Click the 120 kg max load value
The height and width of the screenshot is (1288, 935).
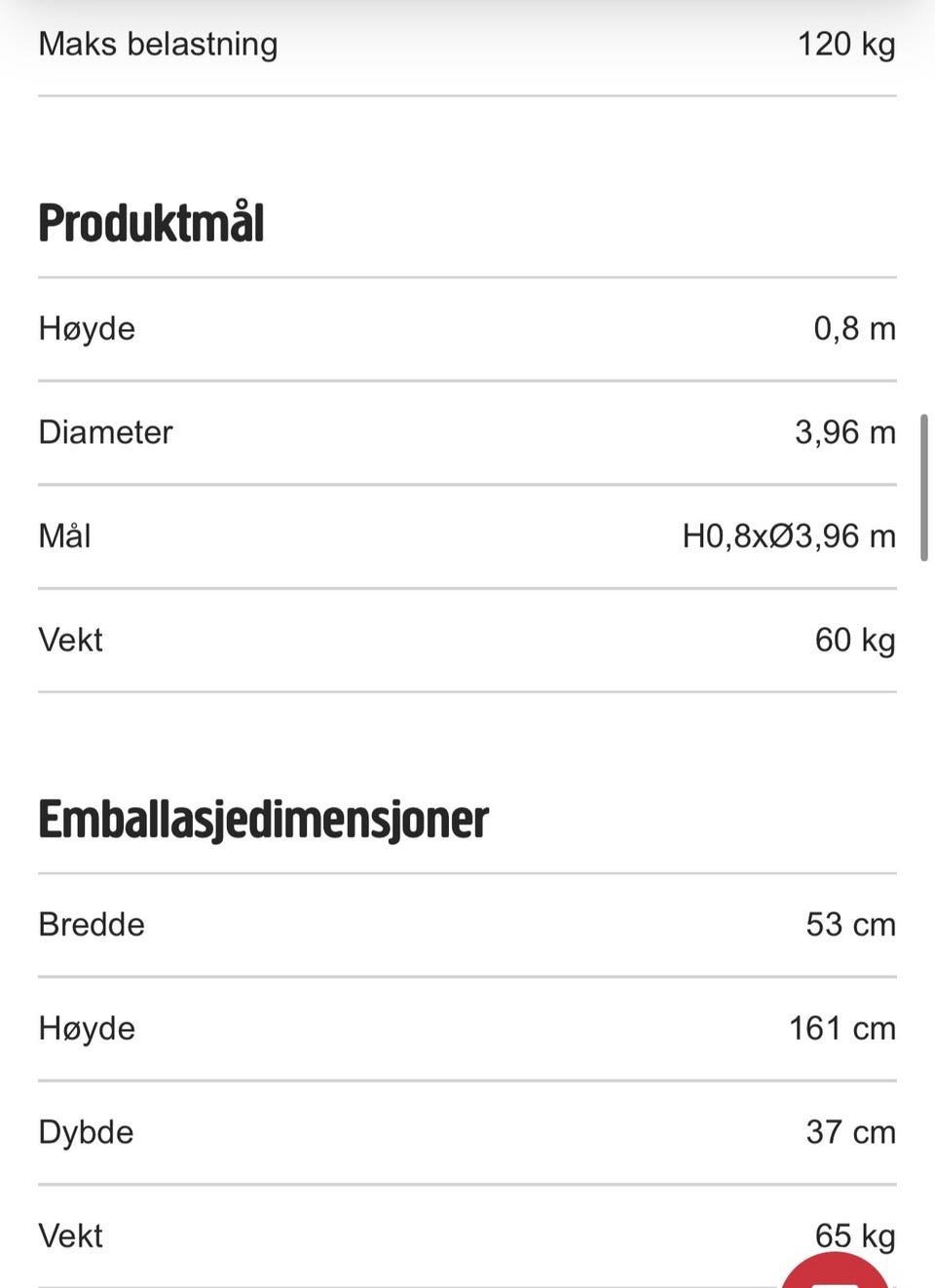point(846,43)
